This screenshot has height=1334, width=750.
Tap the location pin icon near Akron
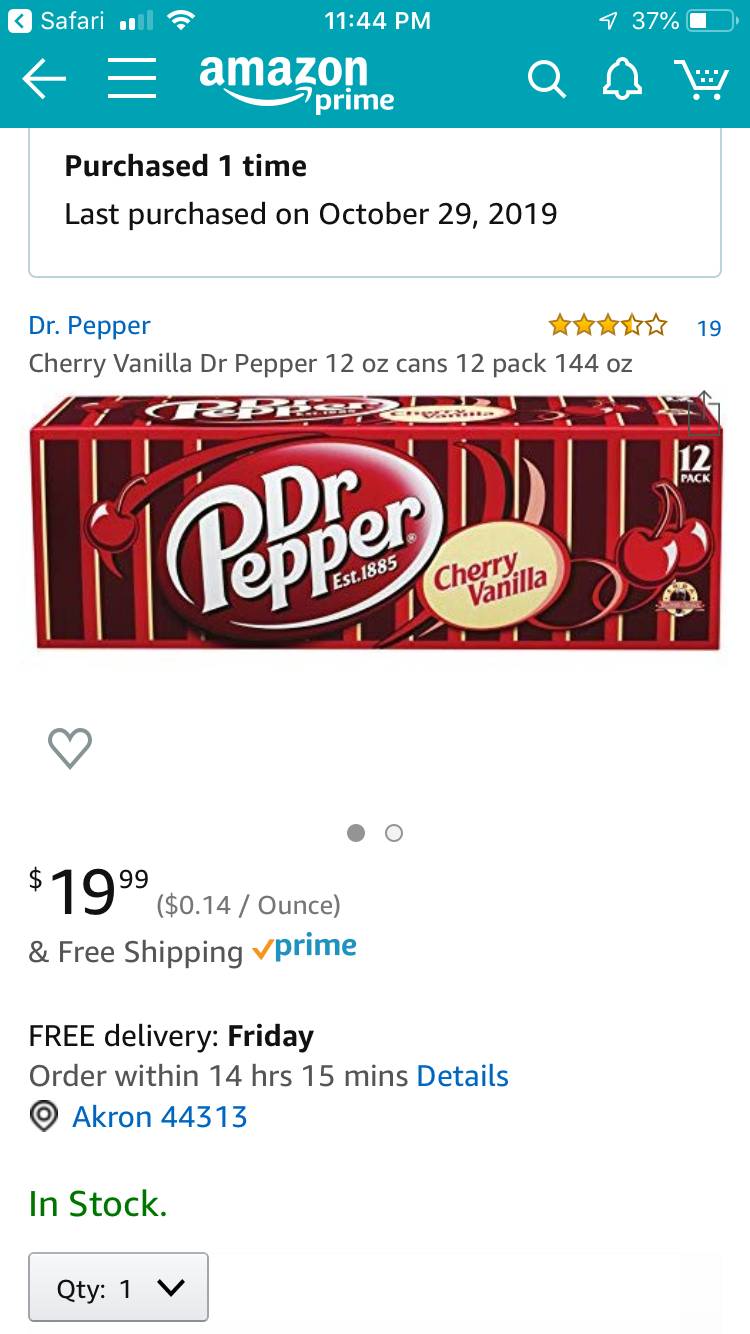[42, 1117]
